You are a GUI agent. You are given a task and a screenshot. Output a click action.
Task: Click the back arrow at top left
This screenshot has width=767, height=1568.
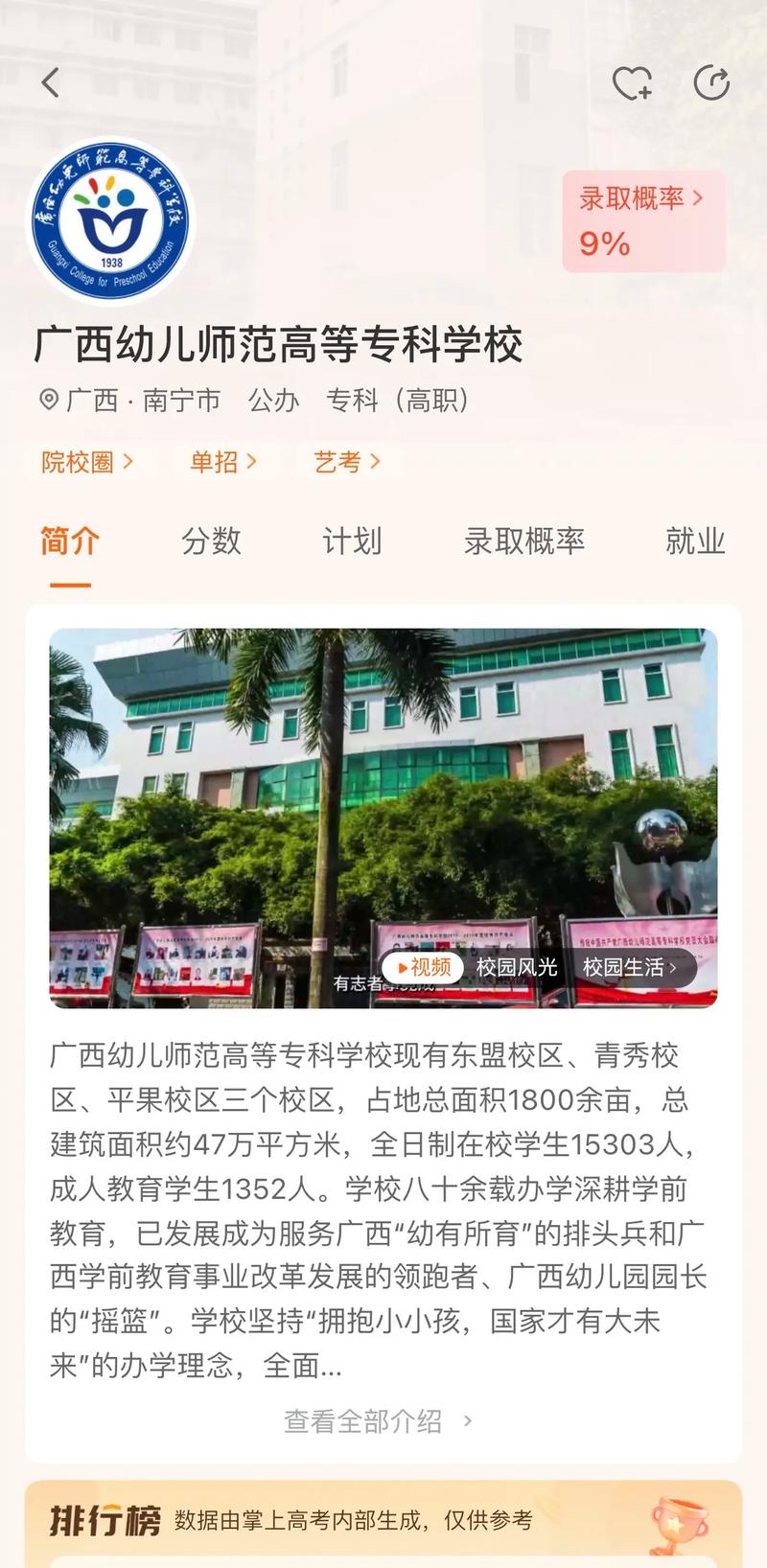pyautogui.click(x=50, y=83)
